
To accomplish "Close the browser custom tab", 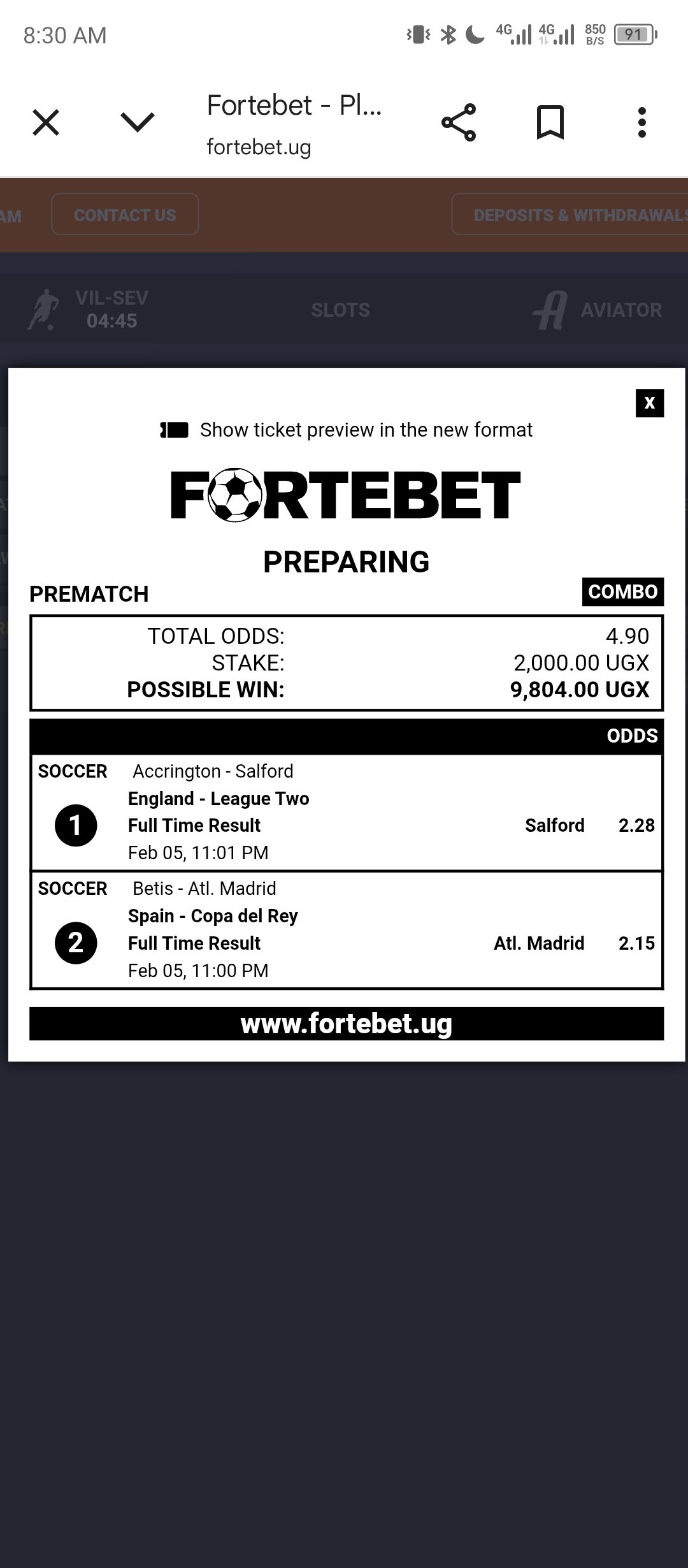I will click(x=46, y=122).
